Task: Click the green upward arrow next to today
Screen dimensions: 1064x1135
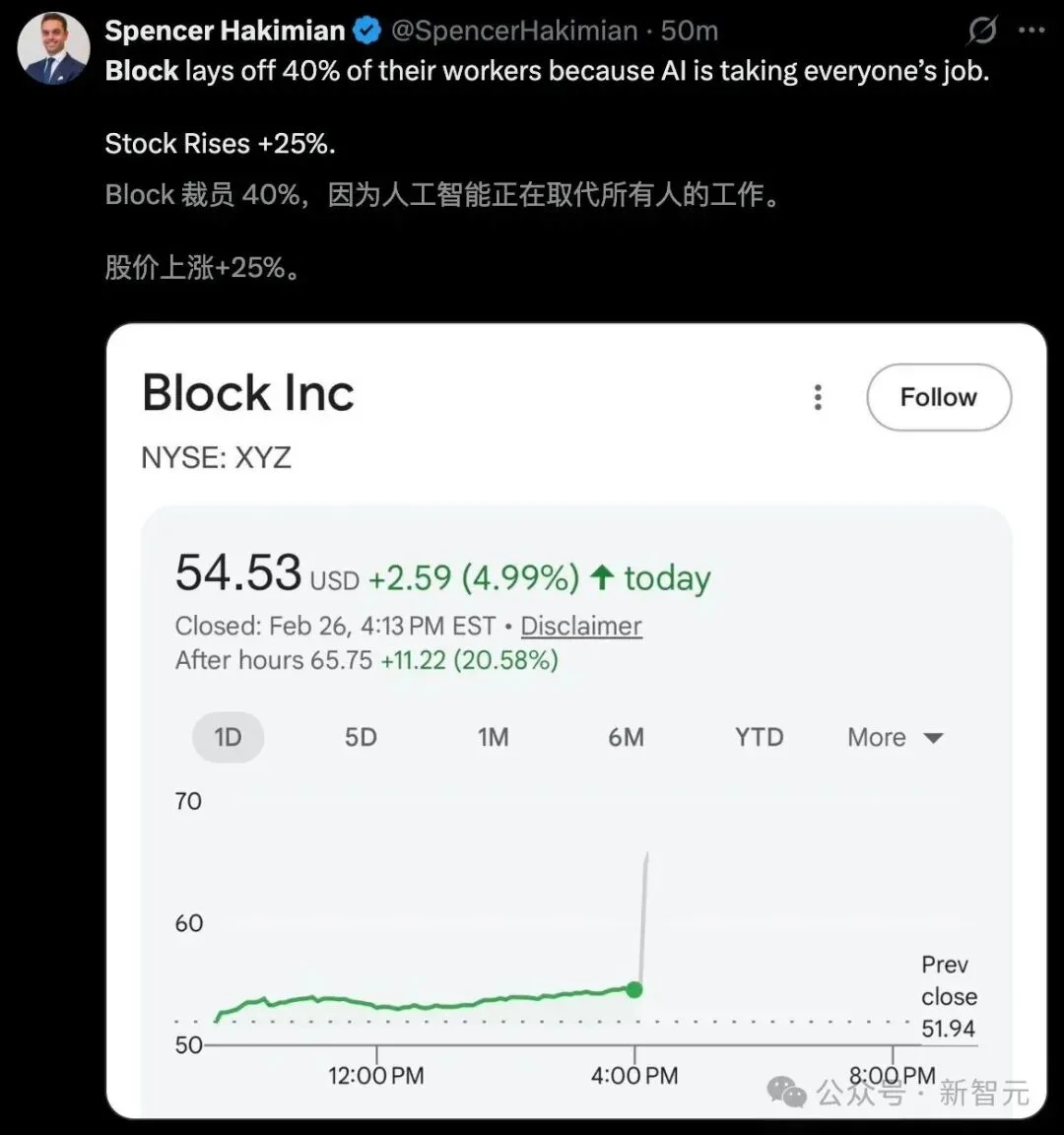Action: tap(604, 578)
